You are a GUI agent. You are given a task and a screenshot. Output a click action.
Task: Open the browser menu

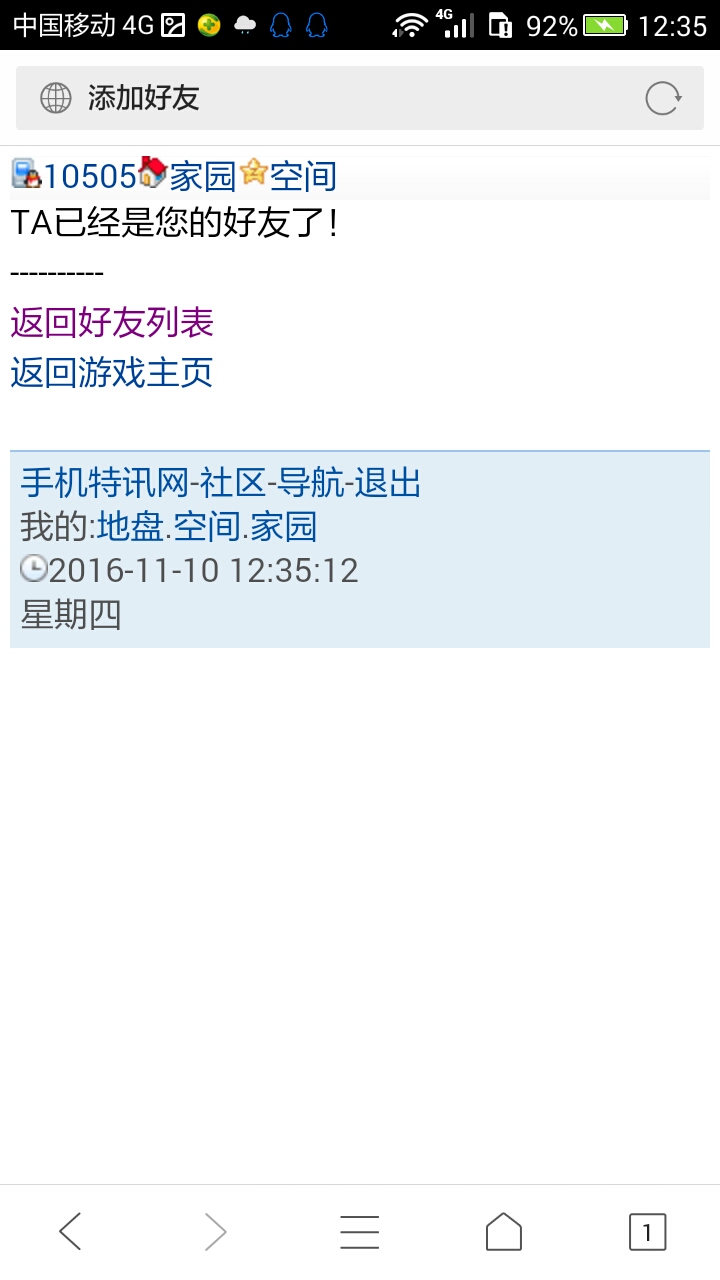click(359, 1232)
